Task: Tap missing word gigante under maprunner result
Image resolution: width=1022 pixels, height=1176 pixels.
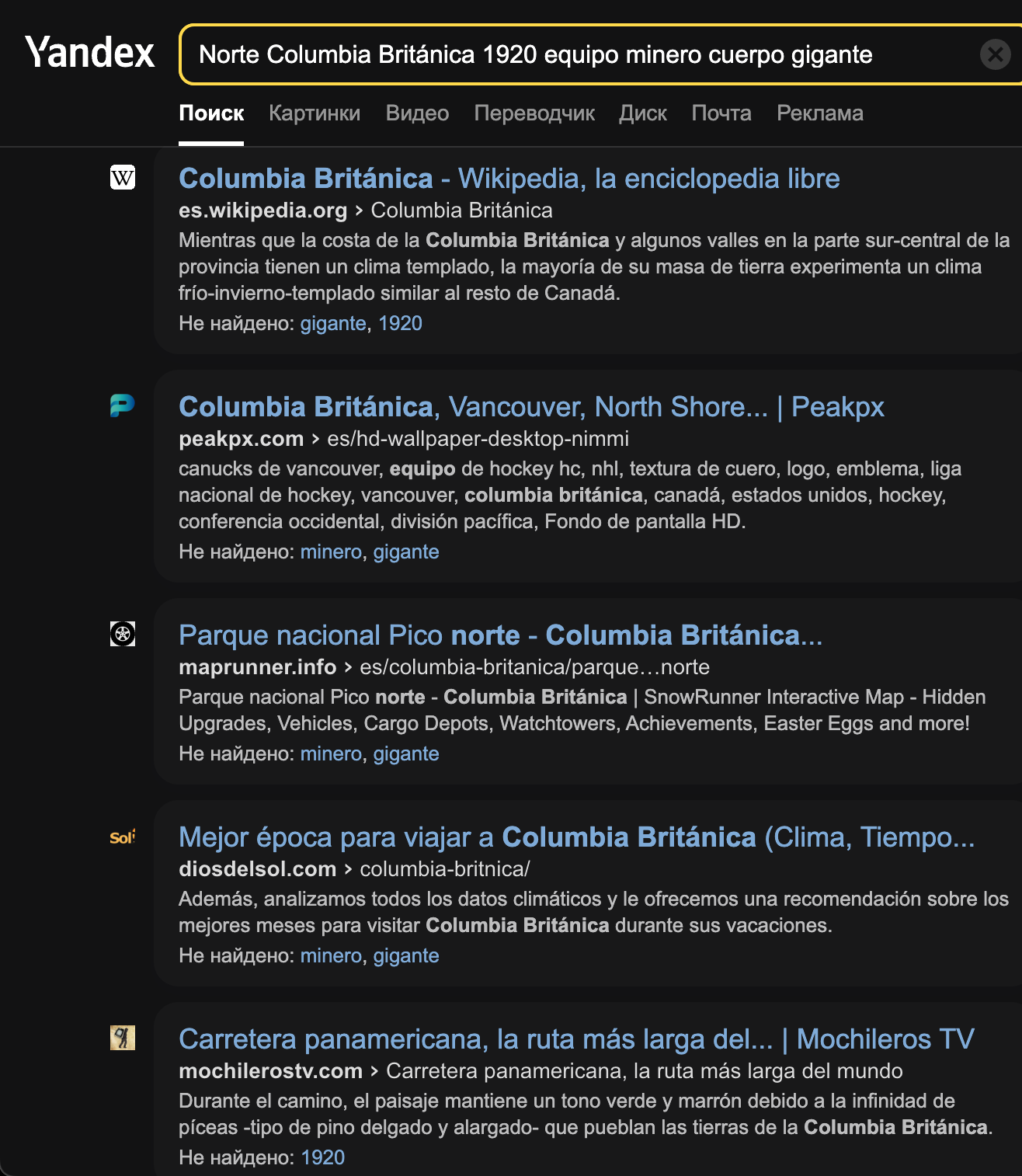Action: [x=406, y=753]
